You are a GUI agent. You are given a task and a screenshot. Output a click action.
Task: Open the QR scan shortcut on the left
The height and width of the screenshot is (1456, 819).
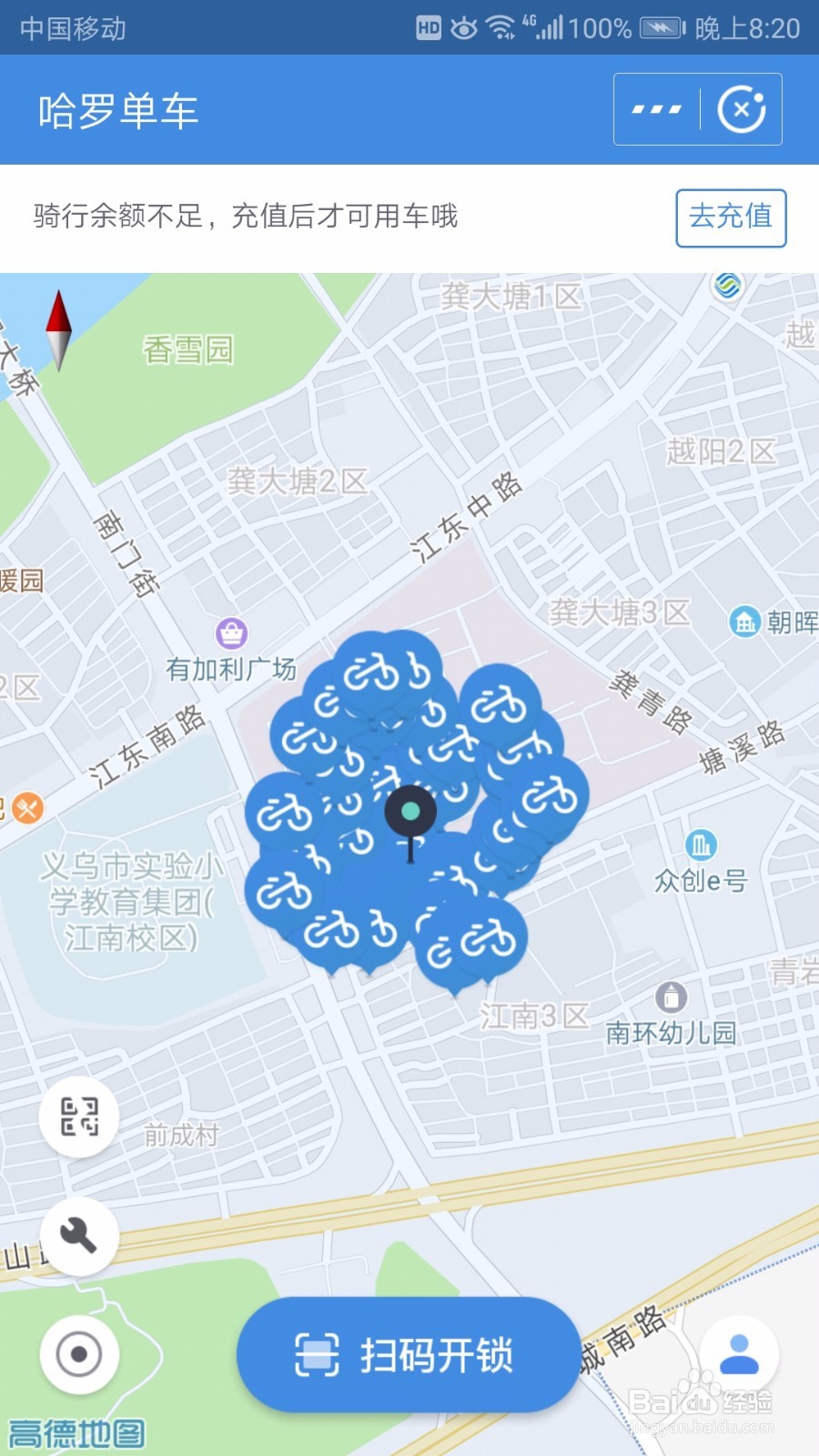pos(79,1117)
